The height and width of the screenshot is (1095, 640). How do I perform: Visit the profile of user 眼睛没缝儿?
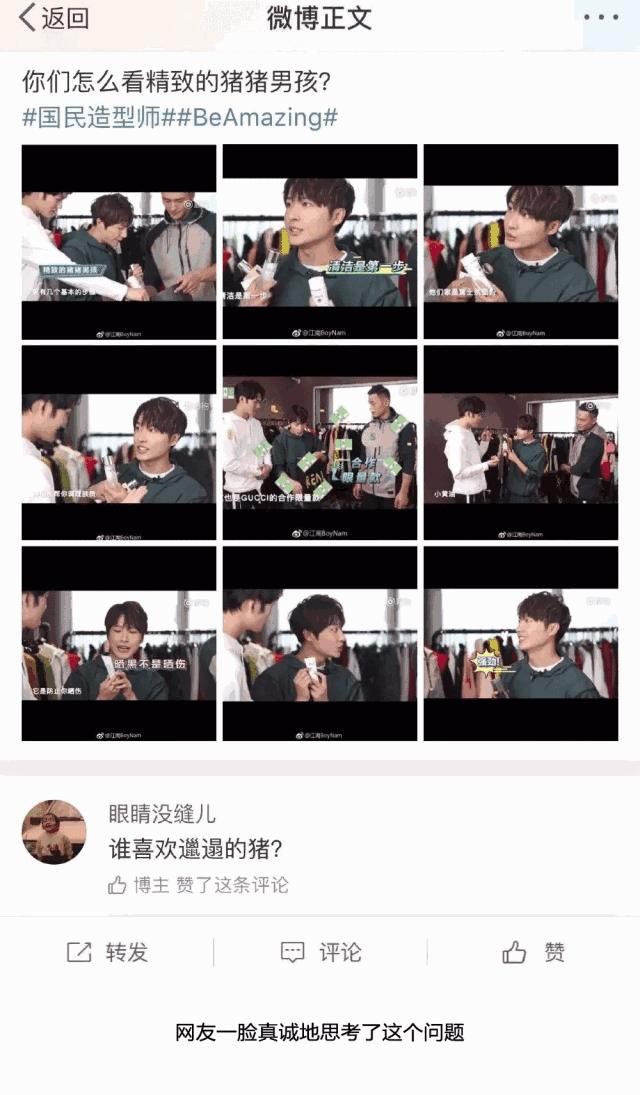[x=161, y=814]
